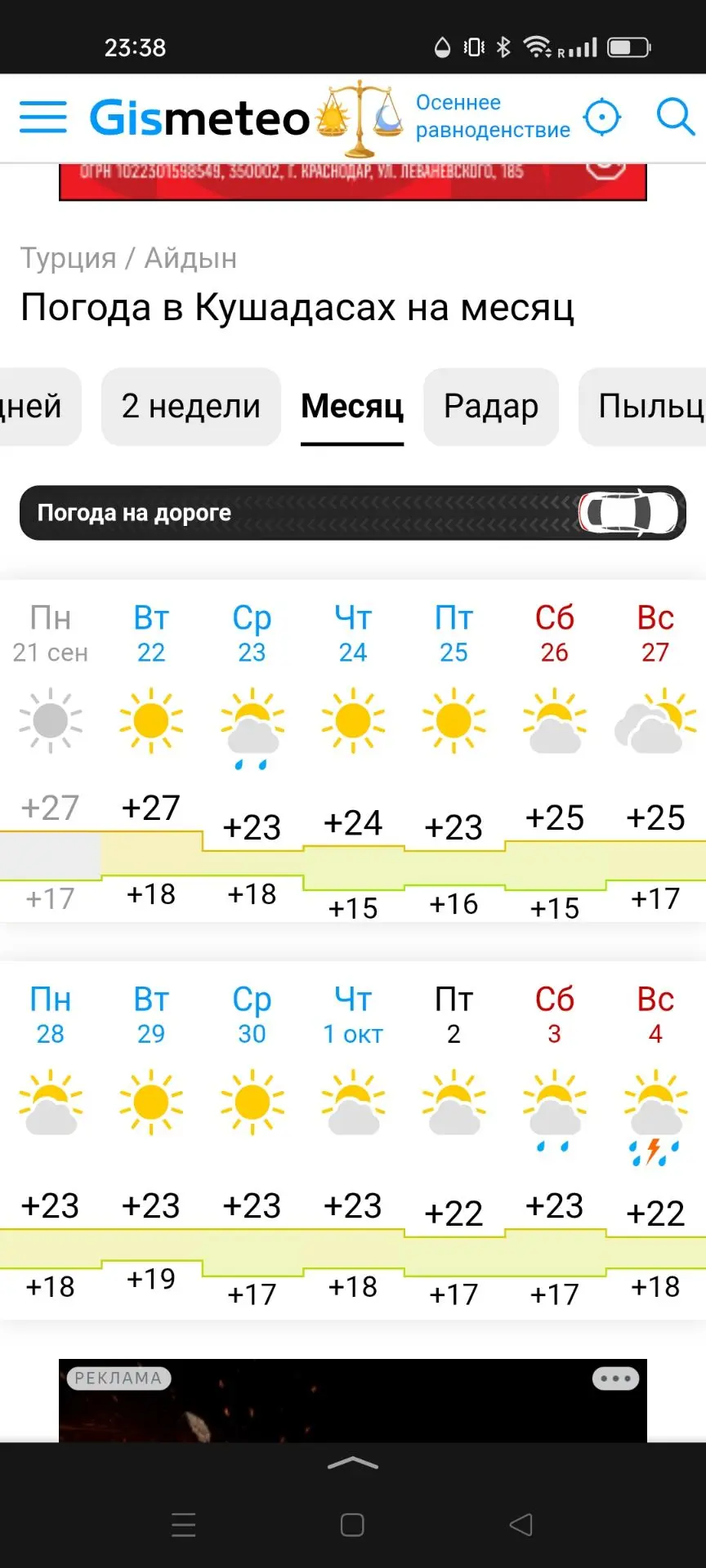706x1568 pixels.
Task: Open forecast for Monday 28
Action: [x=51, y=1139]
